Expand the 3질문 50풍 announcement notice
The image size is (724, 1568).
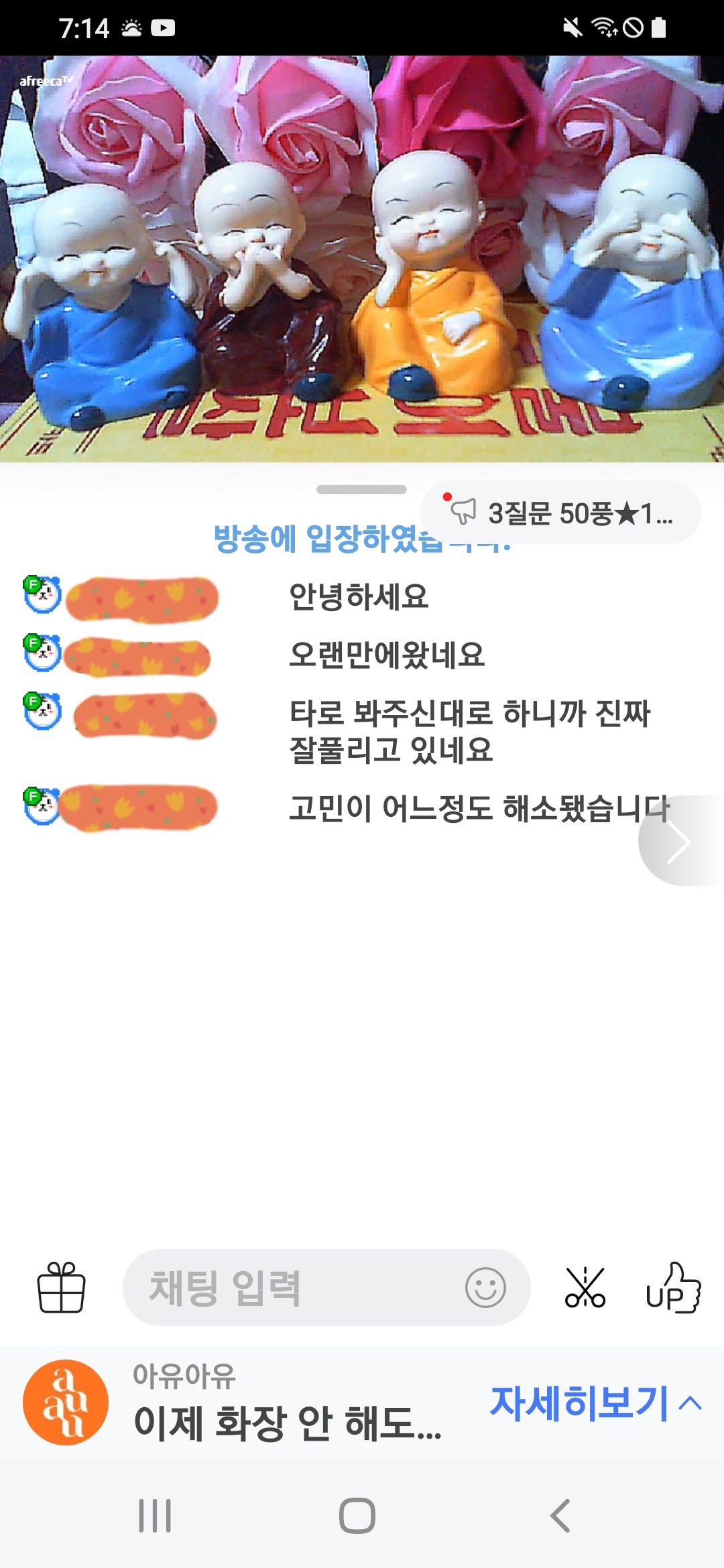click(562, 513)
